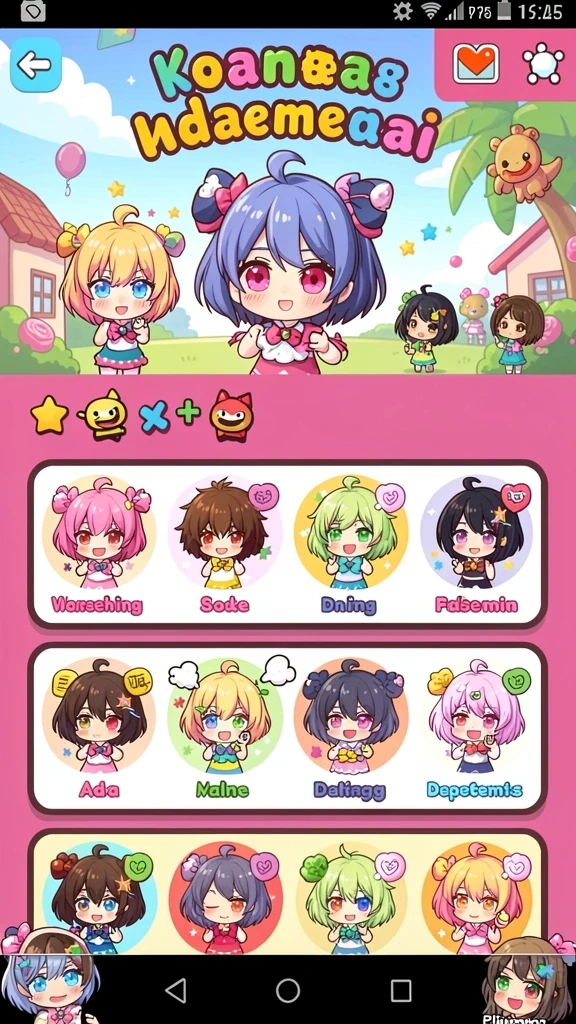Pick the black-haired Fabemin character

[477, 545]
